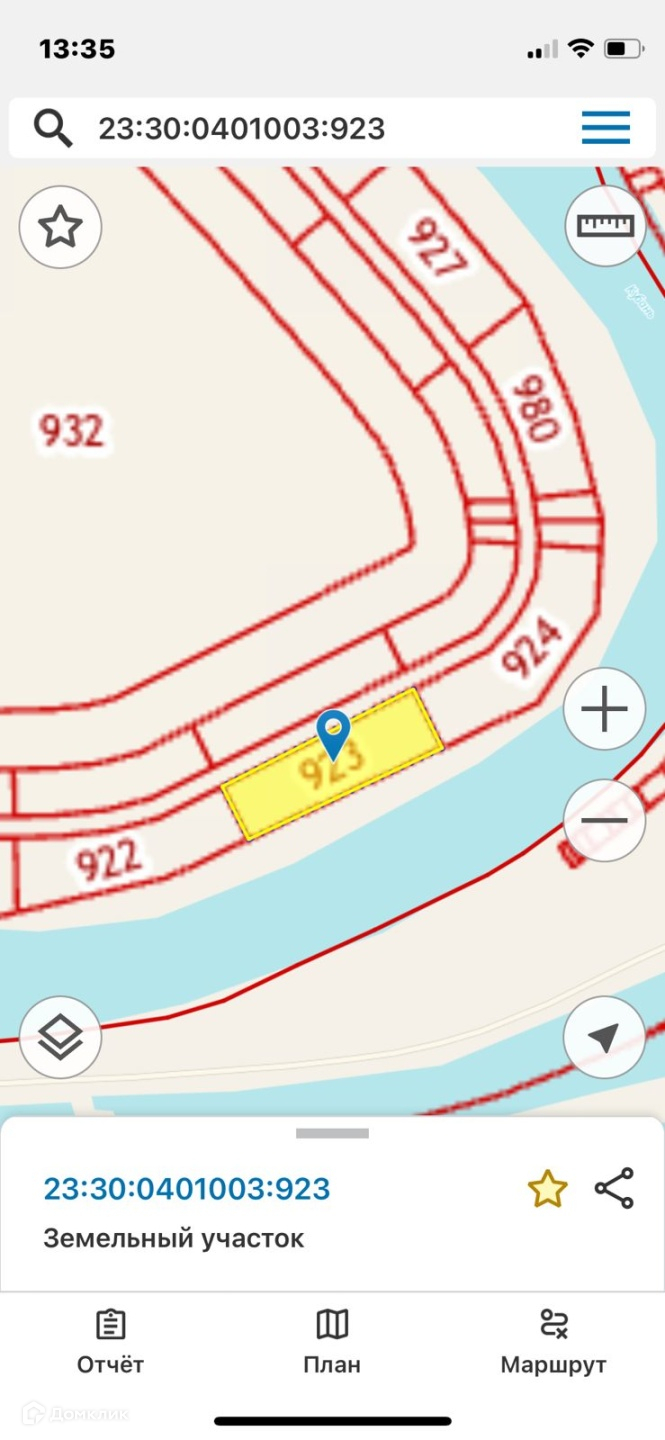
Task: Build a route with Маршрут
Action: coord(553,1342)
